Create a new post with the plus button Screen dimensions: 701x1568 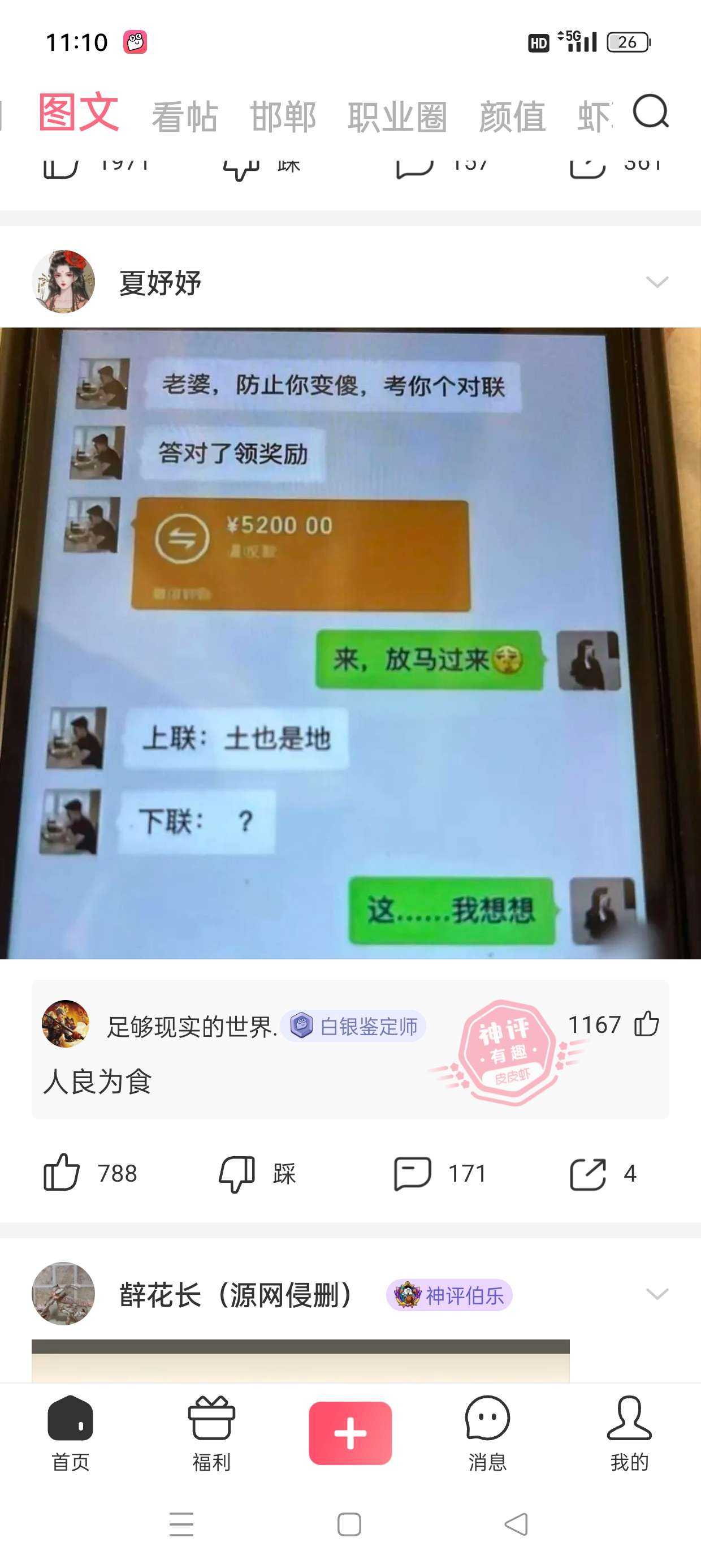coord(350,1432)
